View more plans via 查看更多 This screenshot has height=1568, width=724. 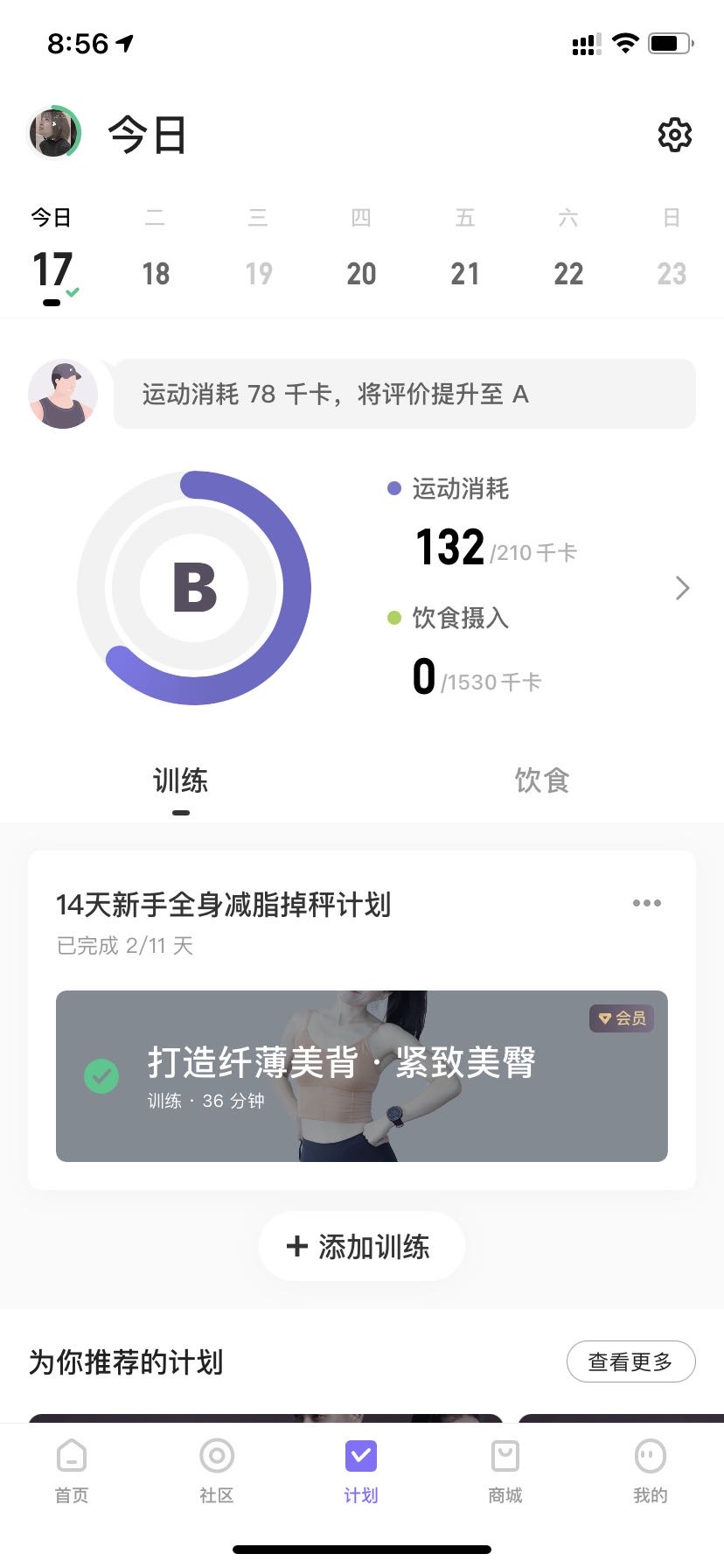tap(630, 1361)
